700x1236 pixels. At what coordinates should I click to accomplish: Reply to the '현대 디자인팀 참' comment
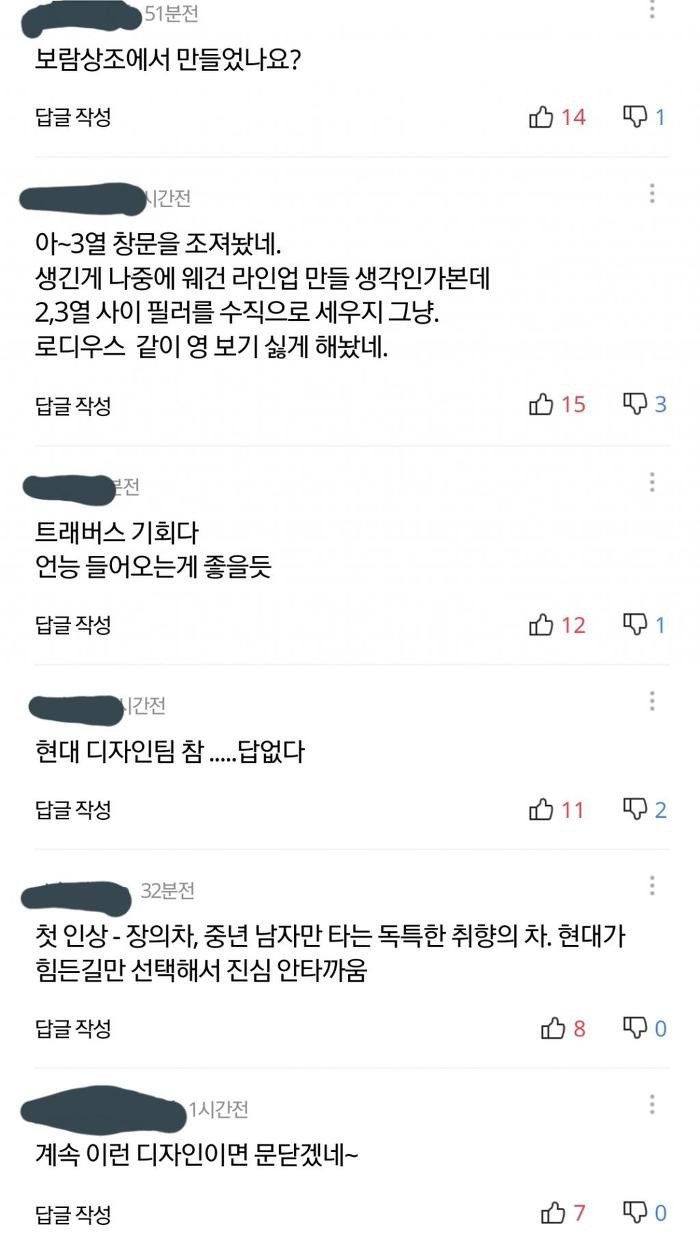coord(73,809)
